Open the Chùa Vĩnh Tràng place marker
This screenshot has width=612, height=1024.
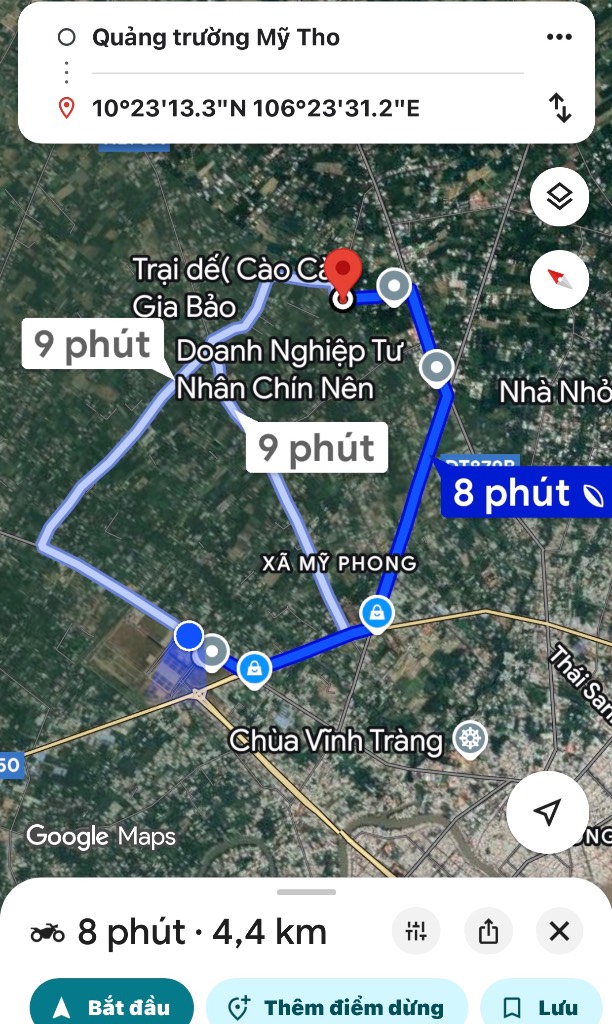[469, 740]
